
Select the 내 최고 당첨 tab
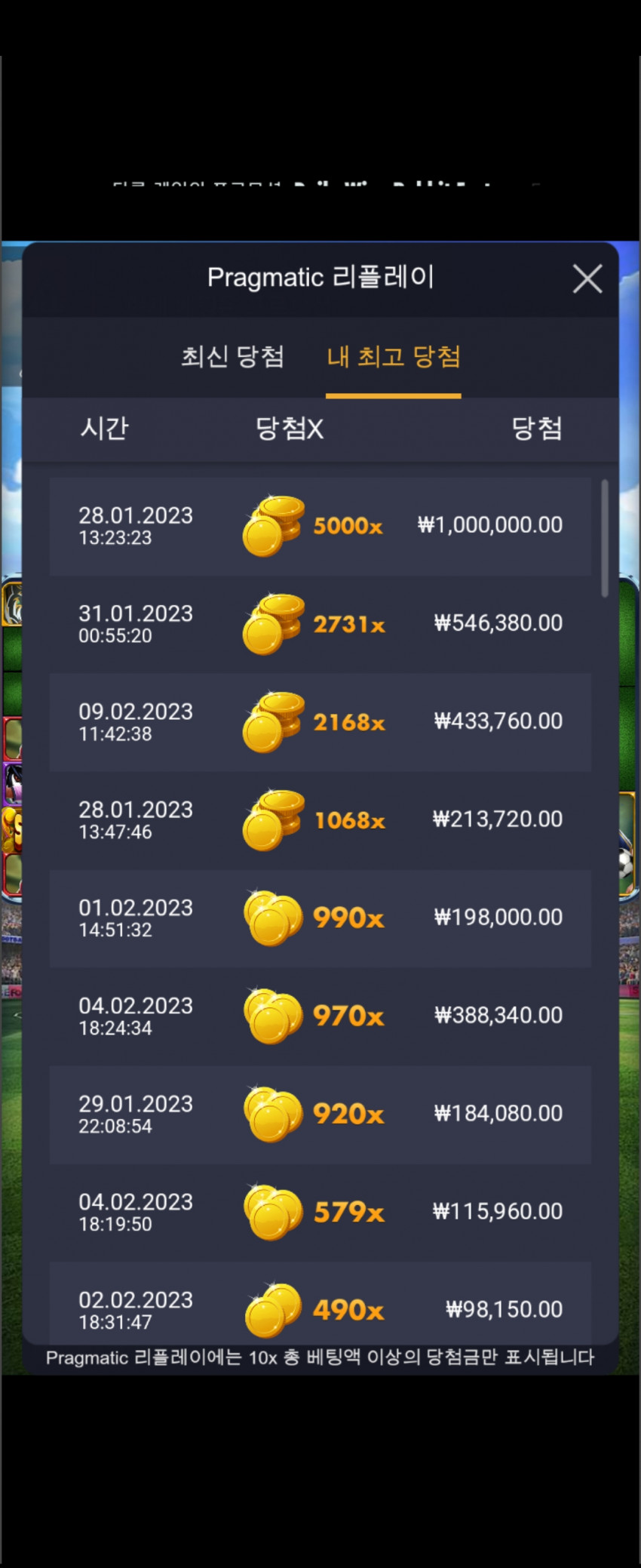[x=393, y=356]
